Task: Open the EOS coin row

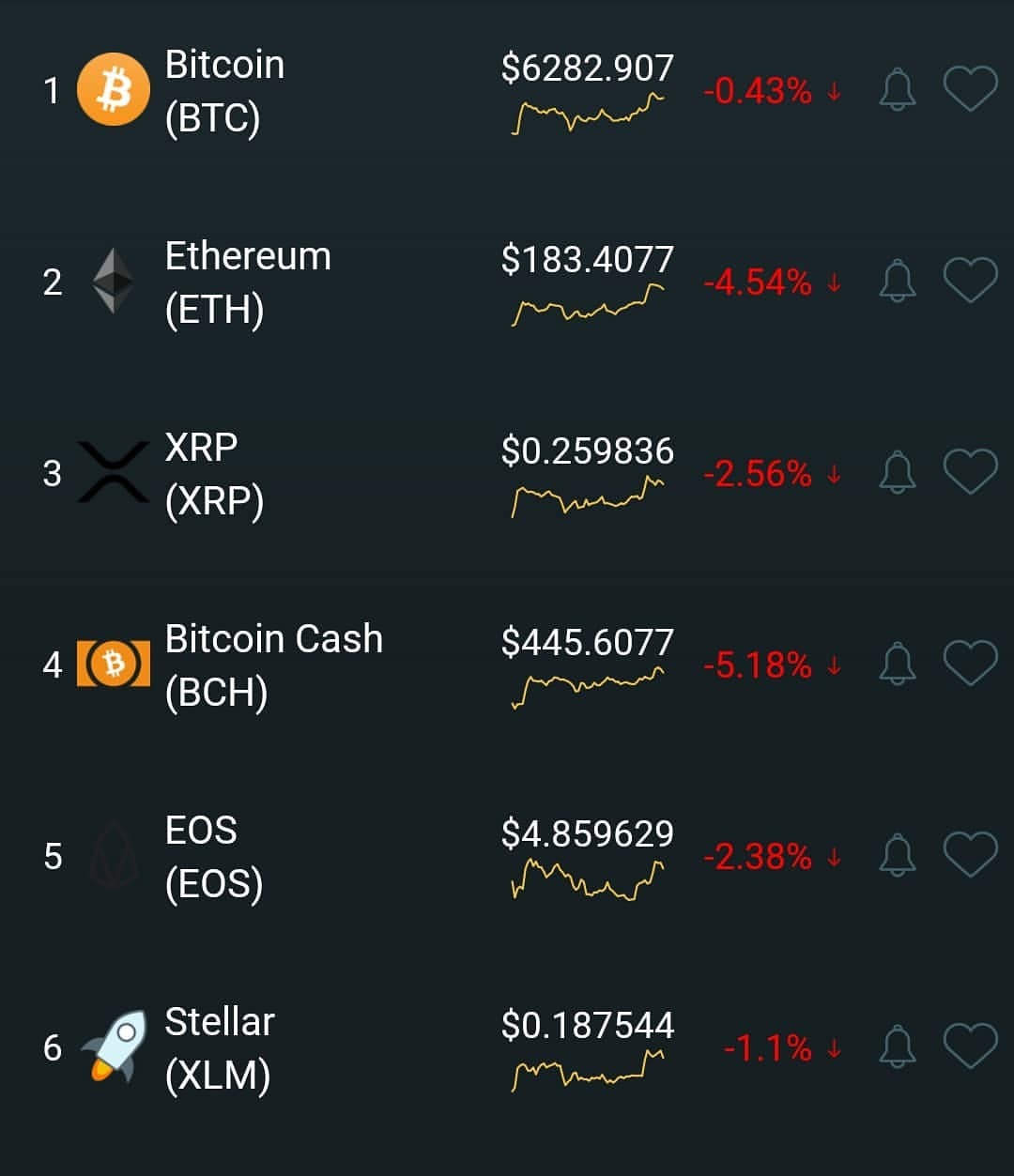Action: (x=214, y=857)
